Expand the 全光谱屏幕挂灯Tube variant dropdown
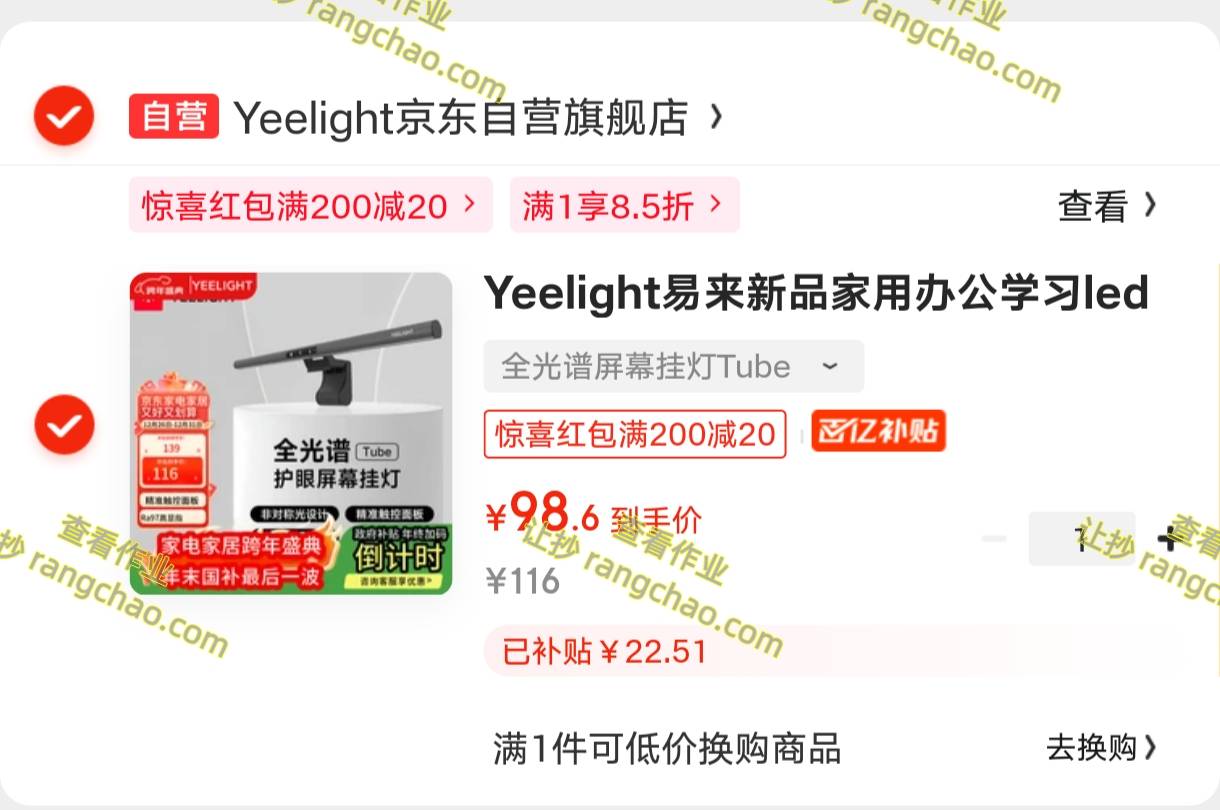This screenshot has width=1220, height=810. (673, 367)
